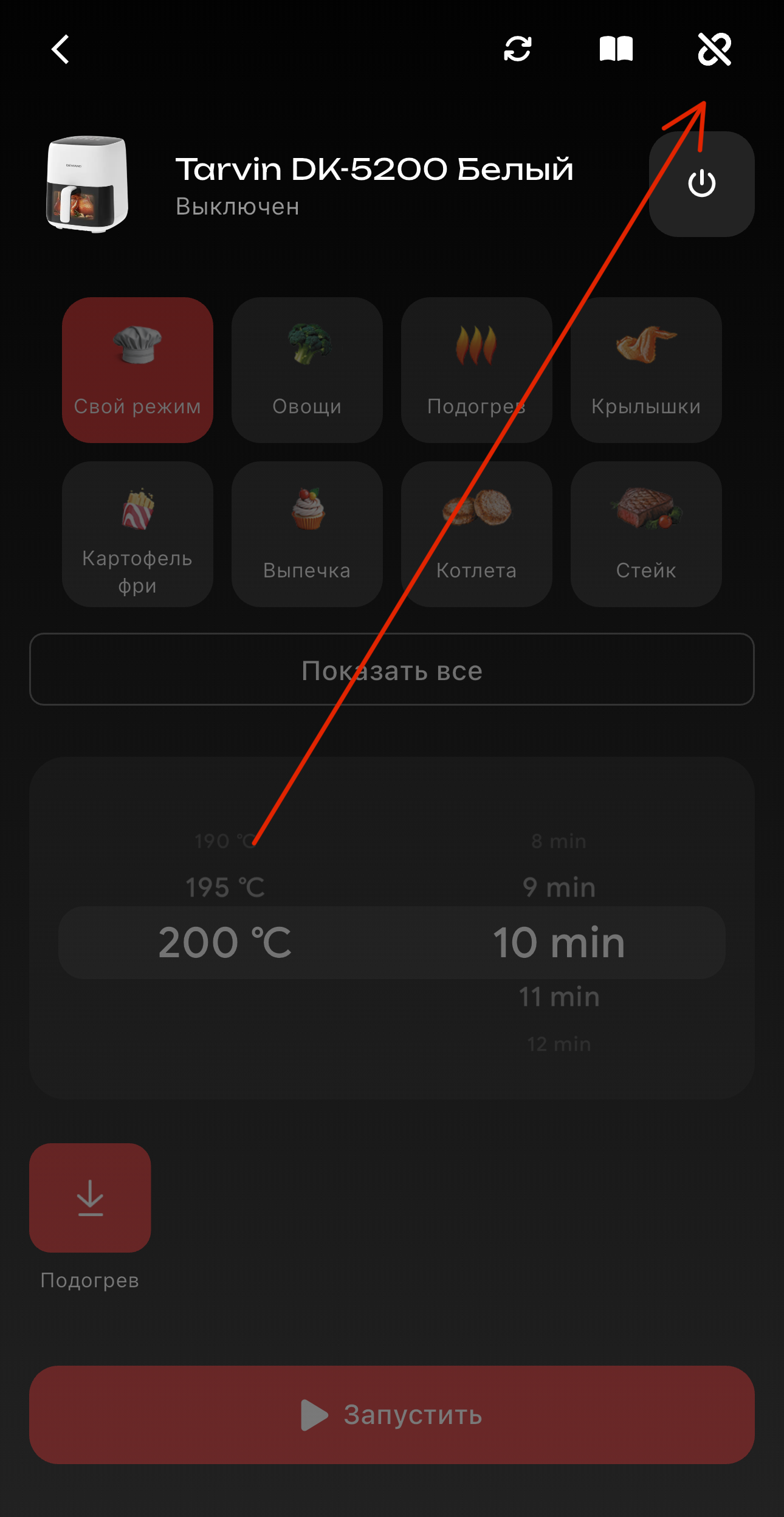Image resolution: width=784 pixels, height=1517 pixels.
Task: Select the Подогрев mode tile with flames
Action: (x=476, y=370)
